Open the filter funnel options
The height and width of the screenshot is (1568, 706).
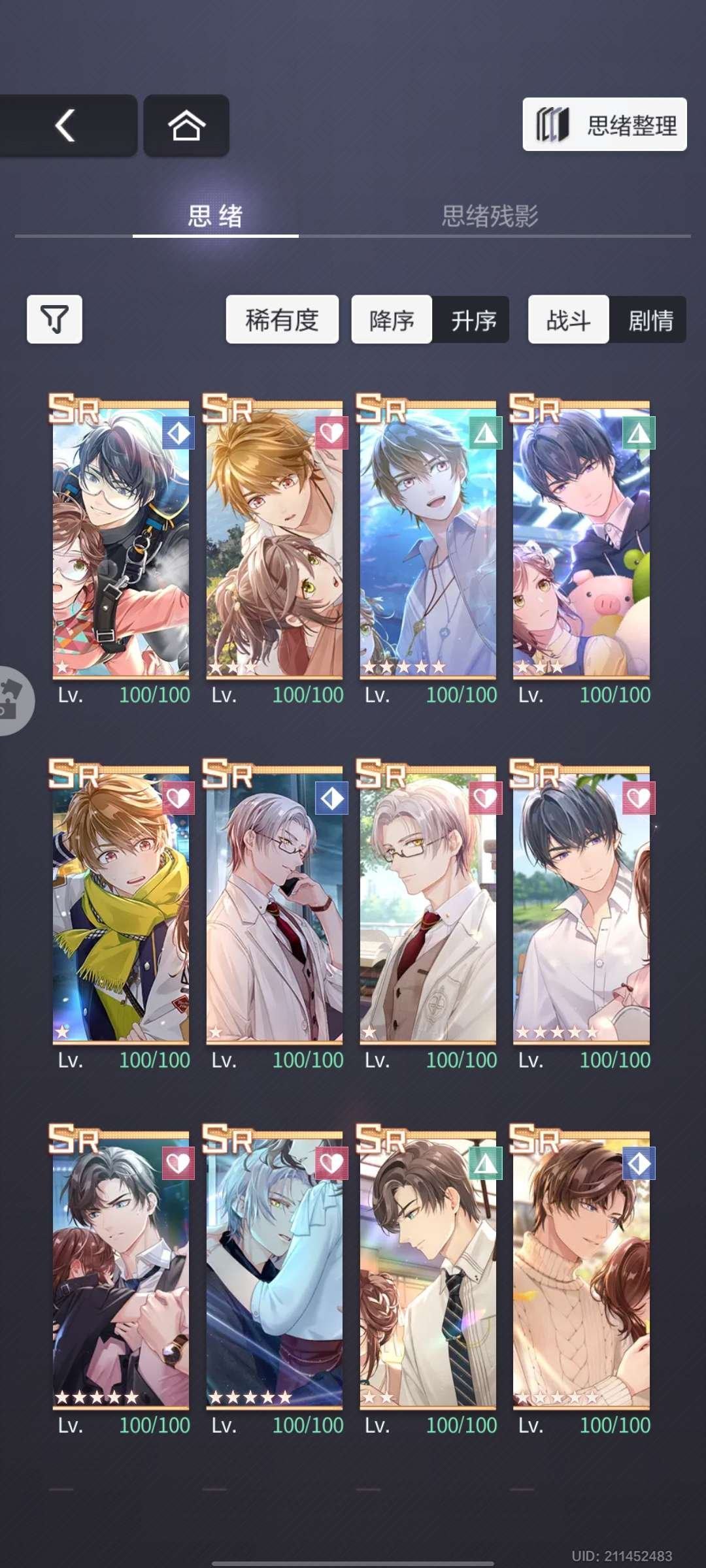(x=54, y=319)
